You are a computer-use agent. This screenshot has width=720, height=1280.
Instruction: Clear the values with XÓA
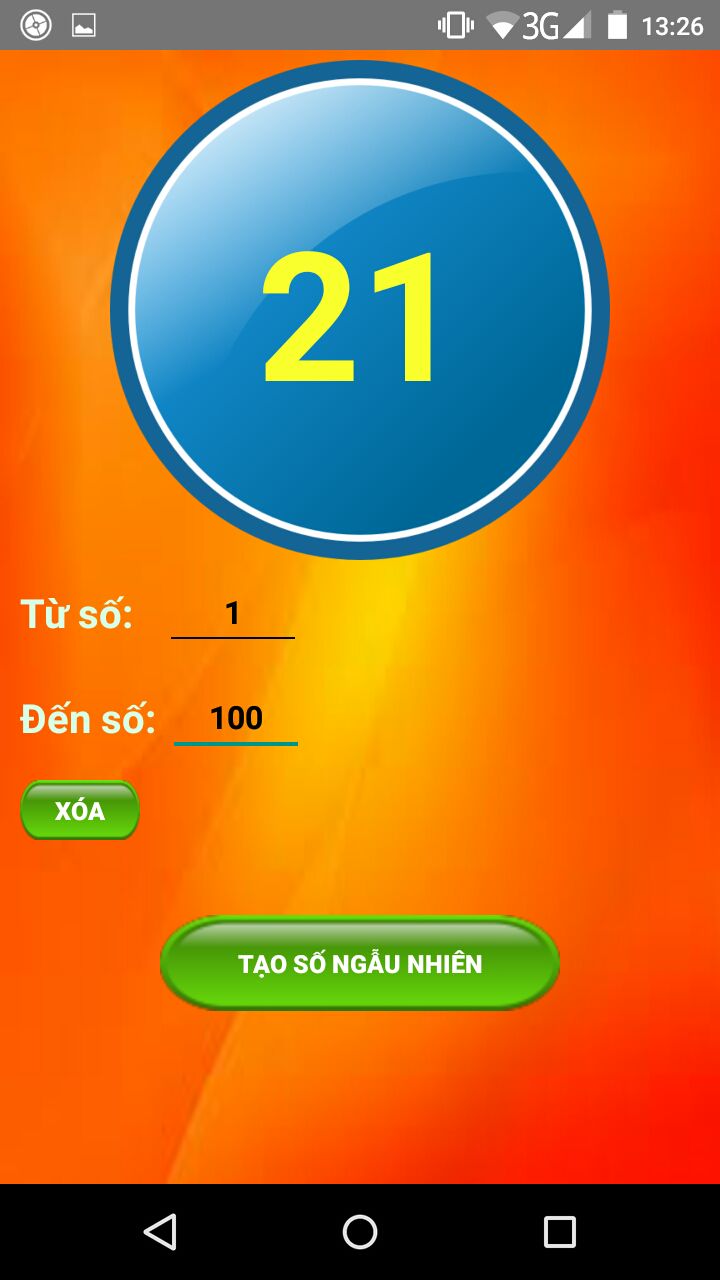(x=80, y=810)
